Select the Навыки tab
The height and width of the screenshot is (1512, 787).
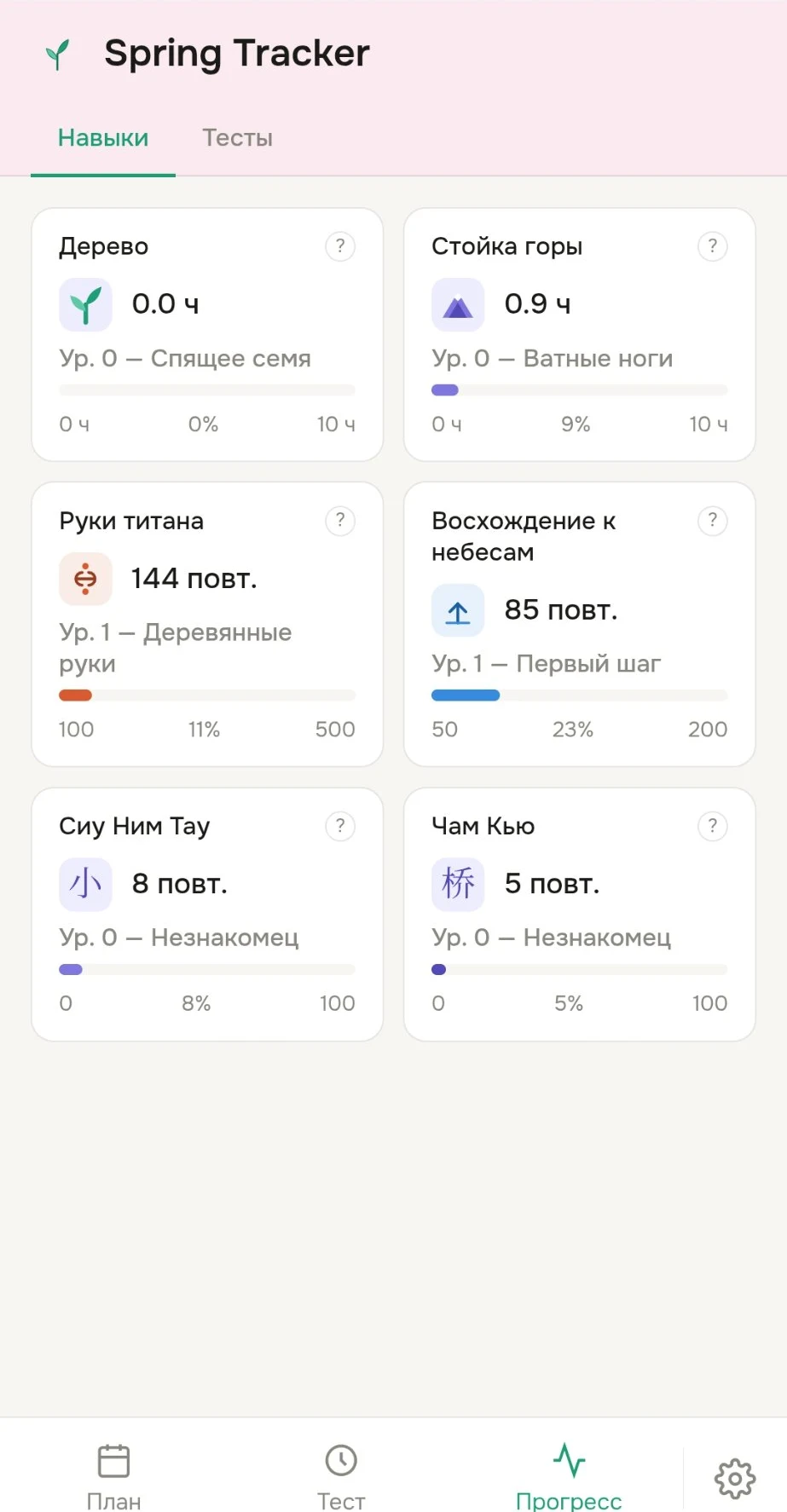pos(102,137)
